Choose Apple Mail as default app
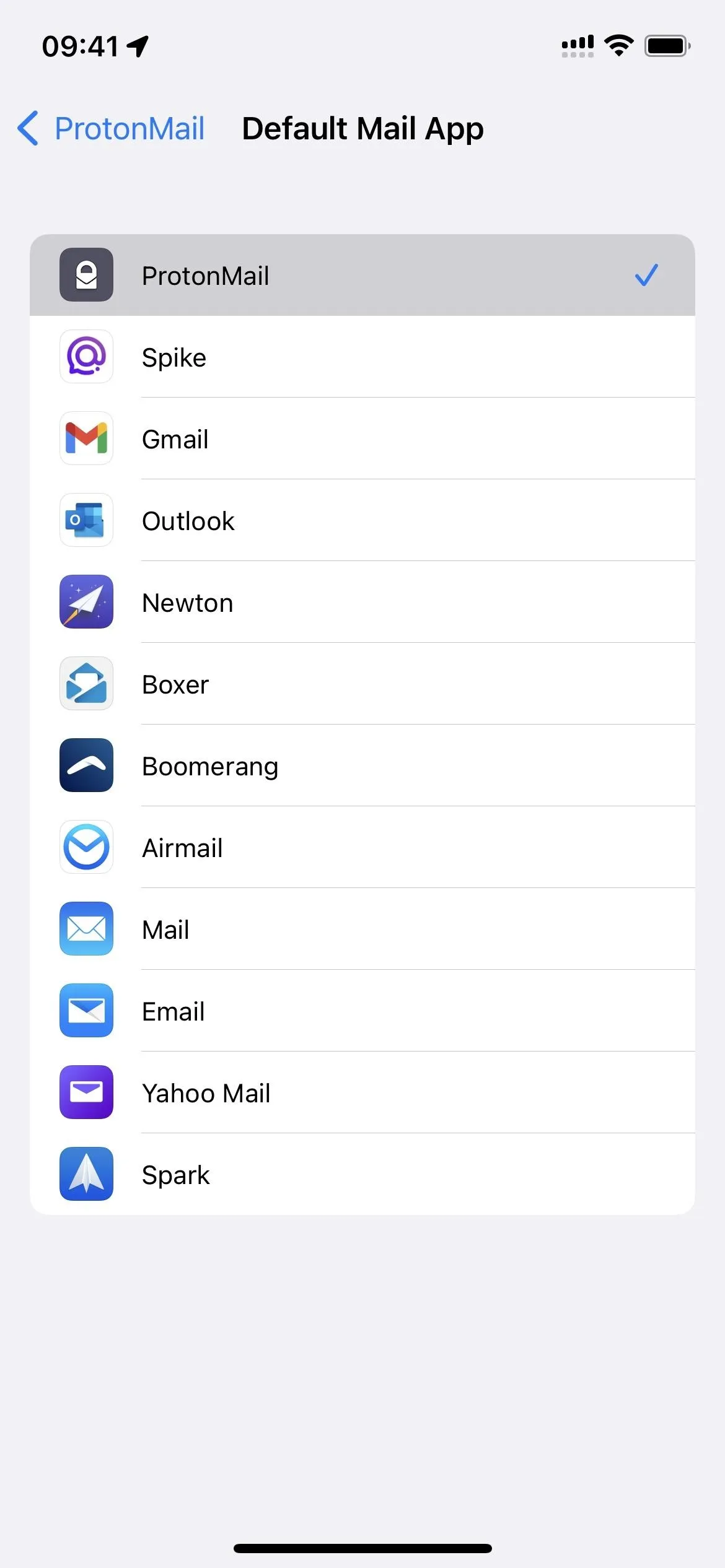Screen dimensions: 725x1568 pyautogui.click(x=362, y=929)
